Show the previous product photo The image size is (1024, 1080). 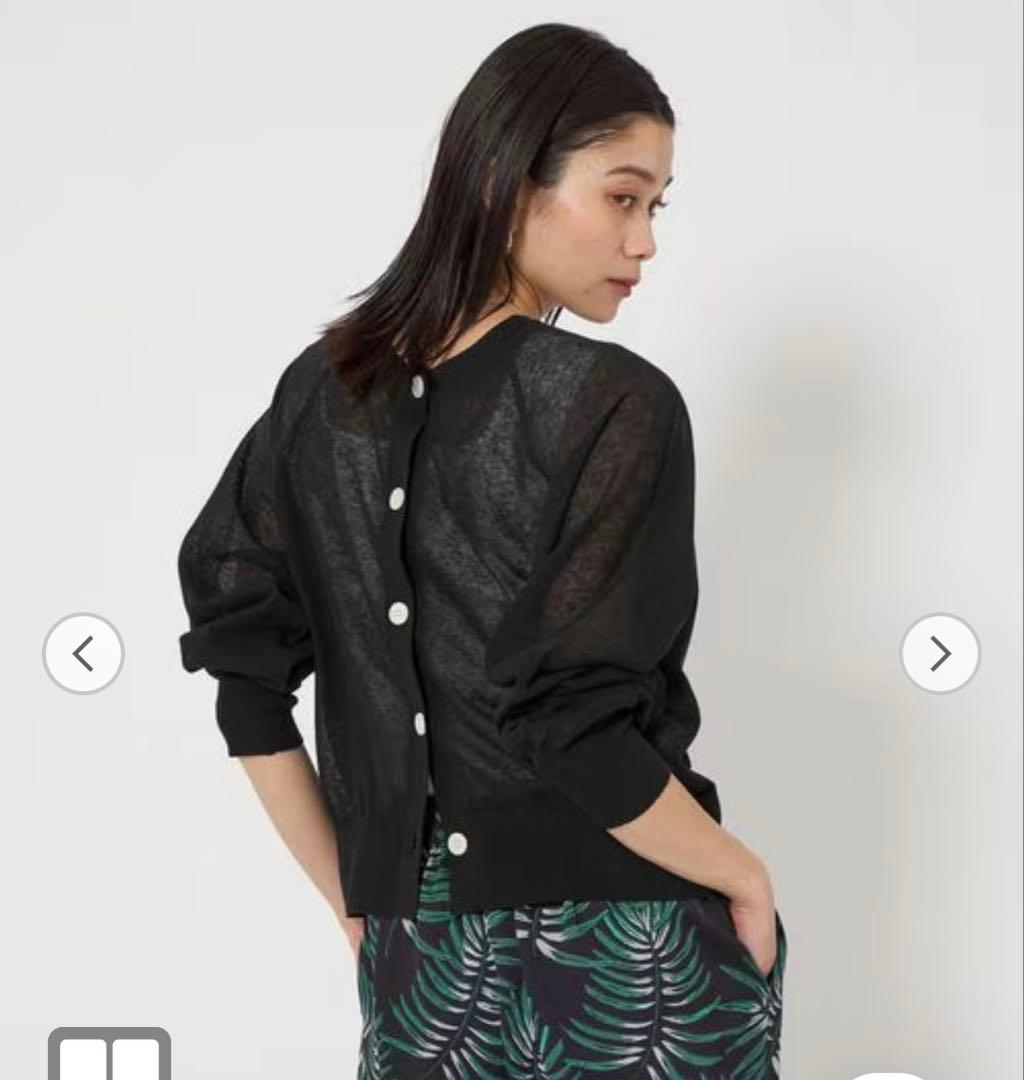pyautogui.click(x=83, y=653)
